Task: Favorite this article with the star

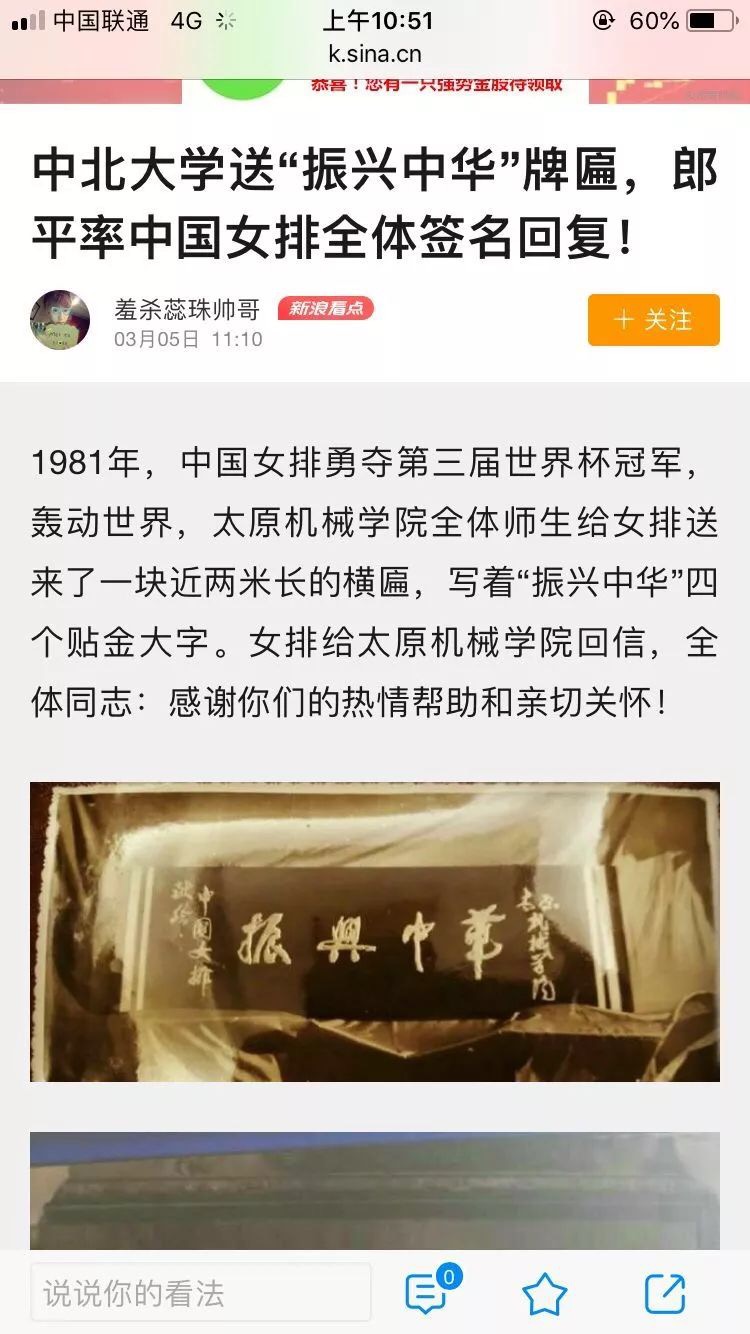Action: (545, 1294)
